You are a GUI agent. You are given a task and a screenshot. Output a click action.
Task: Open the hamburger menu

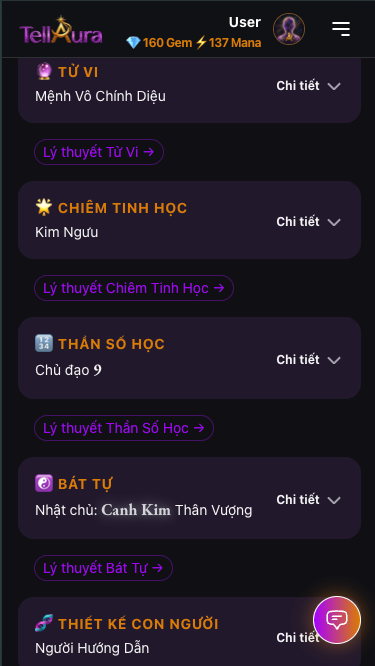[x=341, y=28]
